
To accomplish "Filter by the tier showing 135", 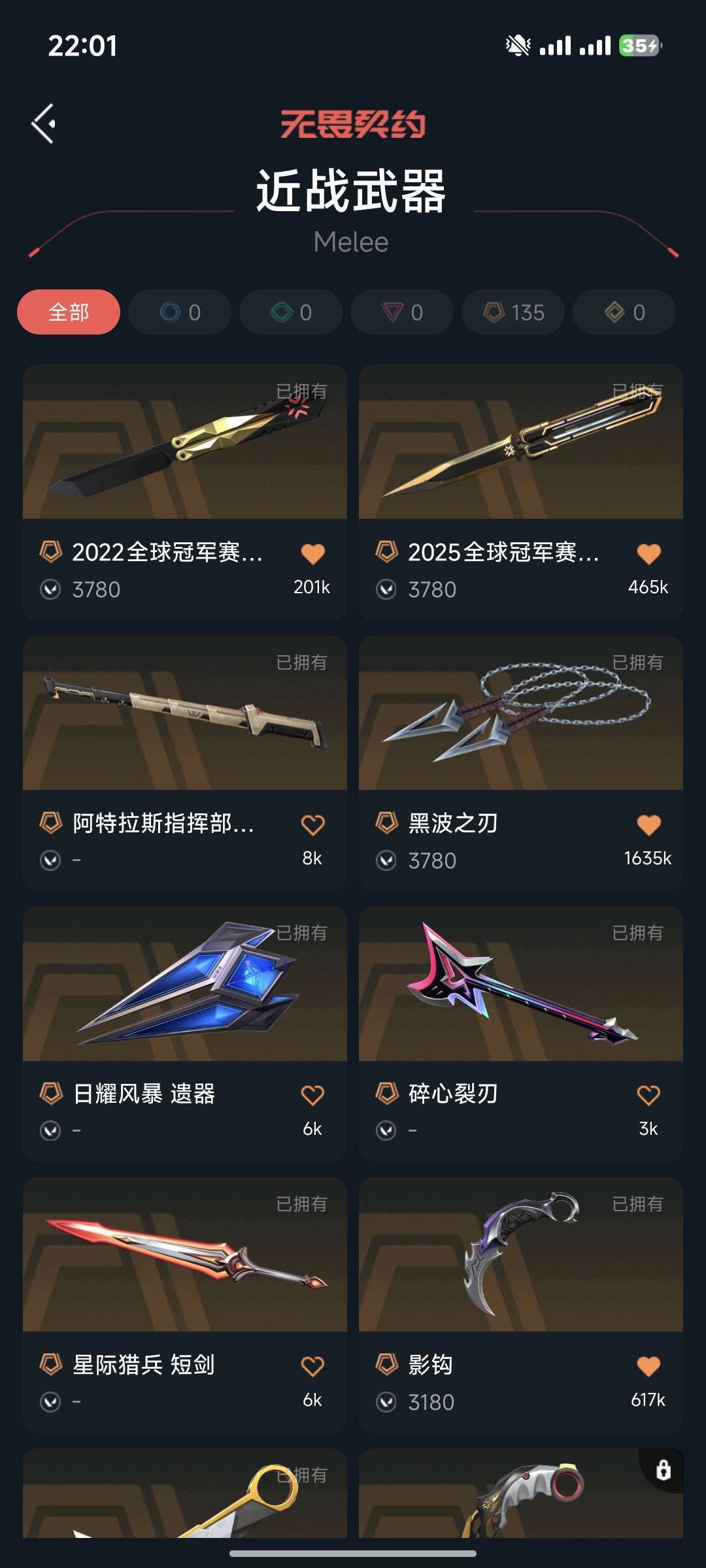I will click(x=513, y=312).
